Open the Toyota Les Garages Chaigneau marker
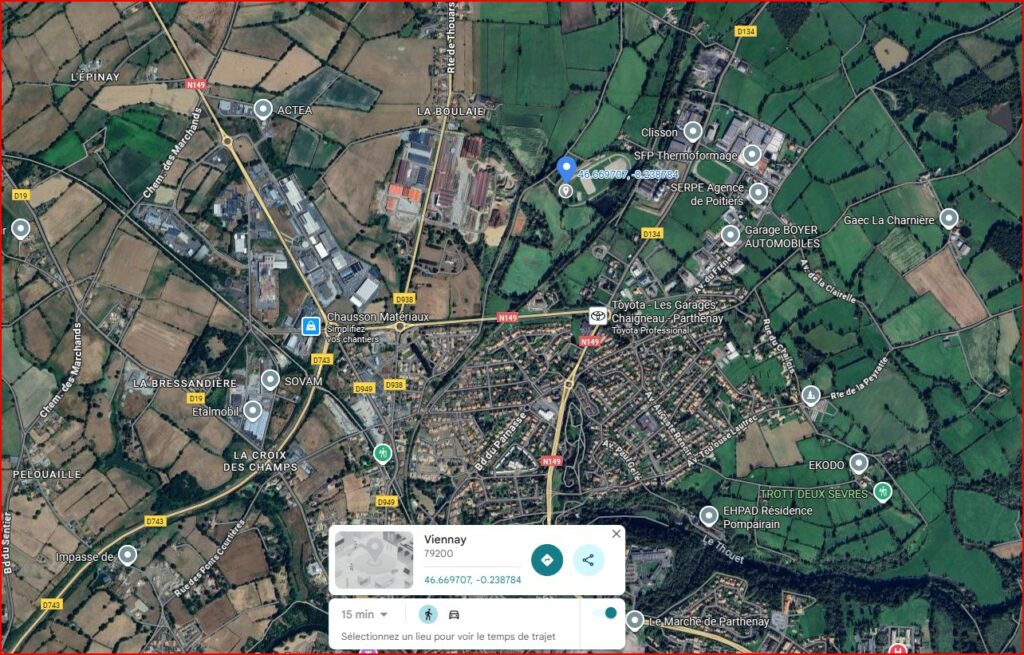The width and height of the screenshot is (1024, 655). [x=597, y=315]
